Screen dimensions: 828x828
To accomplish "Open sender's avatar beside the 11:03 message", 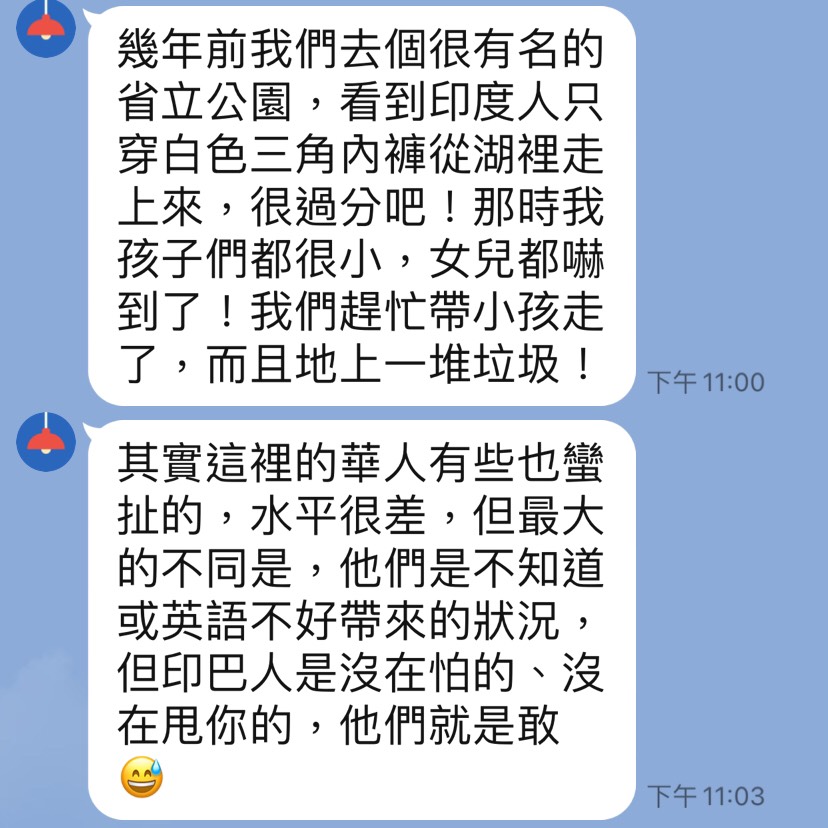I will (45, 441).
